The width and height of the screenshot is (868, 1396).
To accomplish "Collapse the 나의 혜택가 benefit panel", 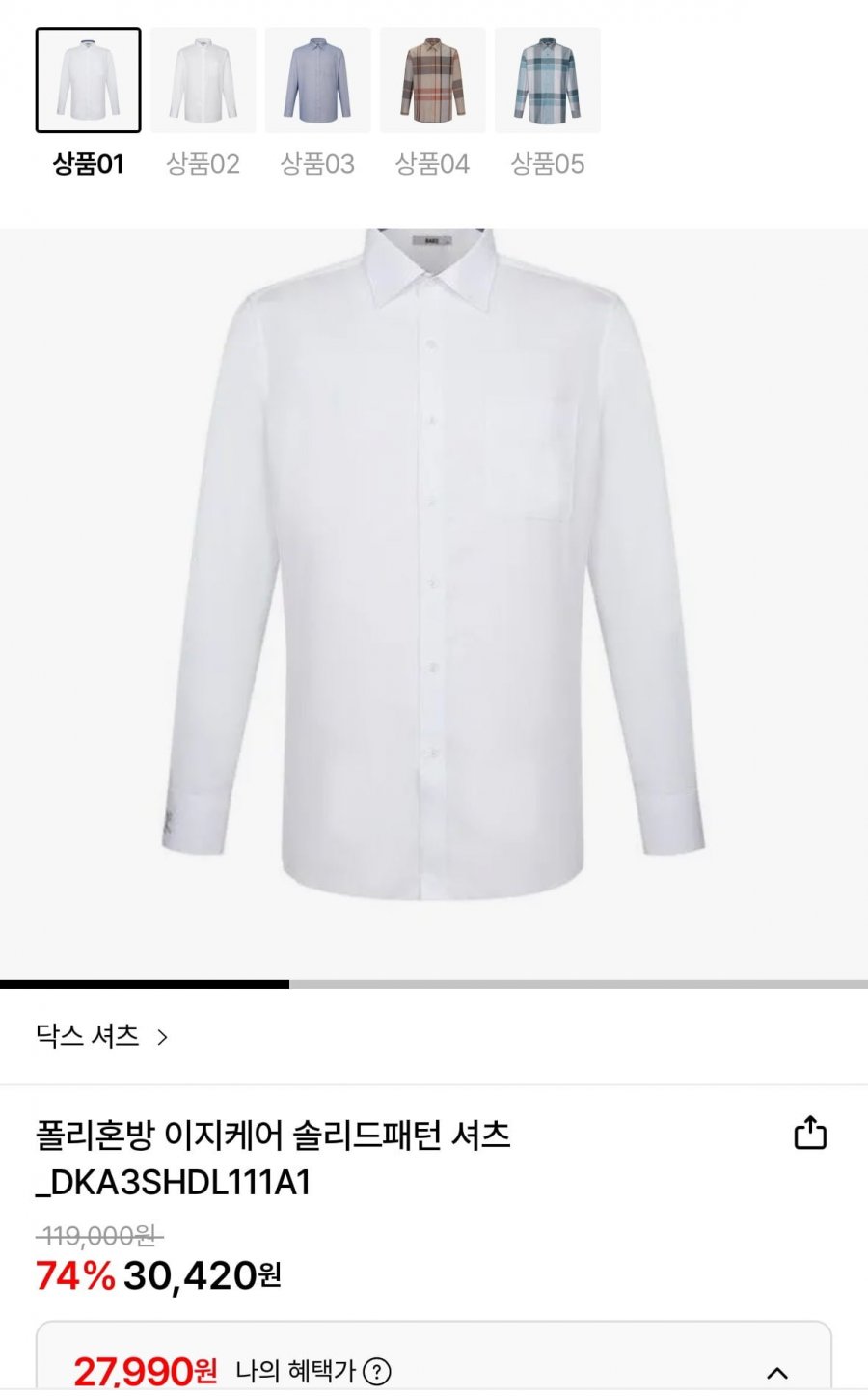I will [x=777, y=1372].
